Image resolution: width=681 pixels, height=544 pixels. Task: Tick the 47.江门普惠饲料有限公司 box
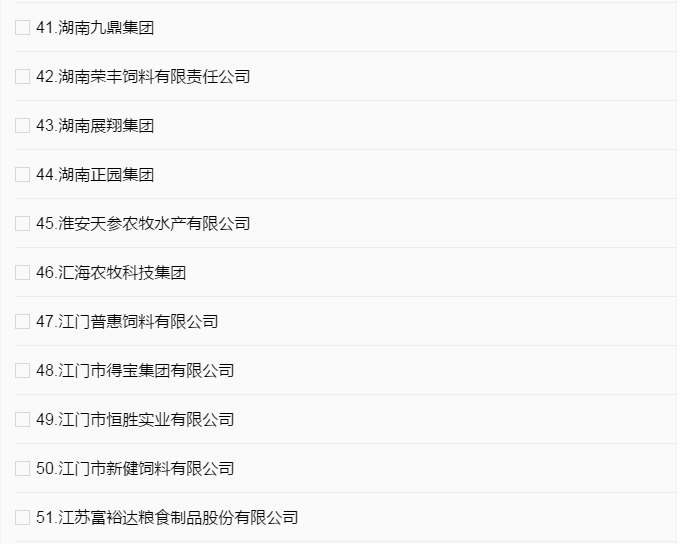click(x=23, y=321)
